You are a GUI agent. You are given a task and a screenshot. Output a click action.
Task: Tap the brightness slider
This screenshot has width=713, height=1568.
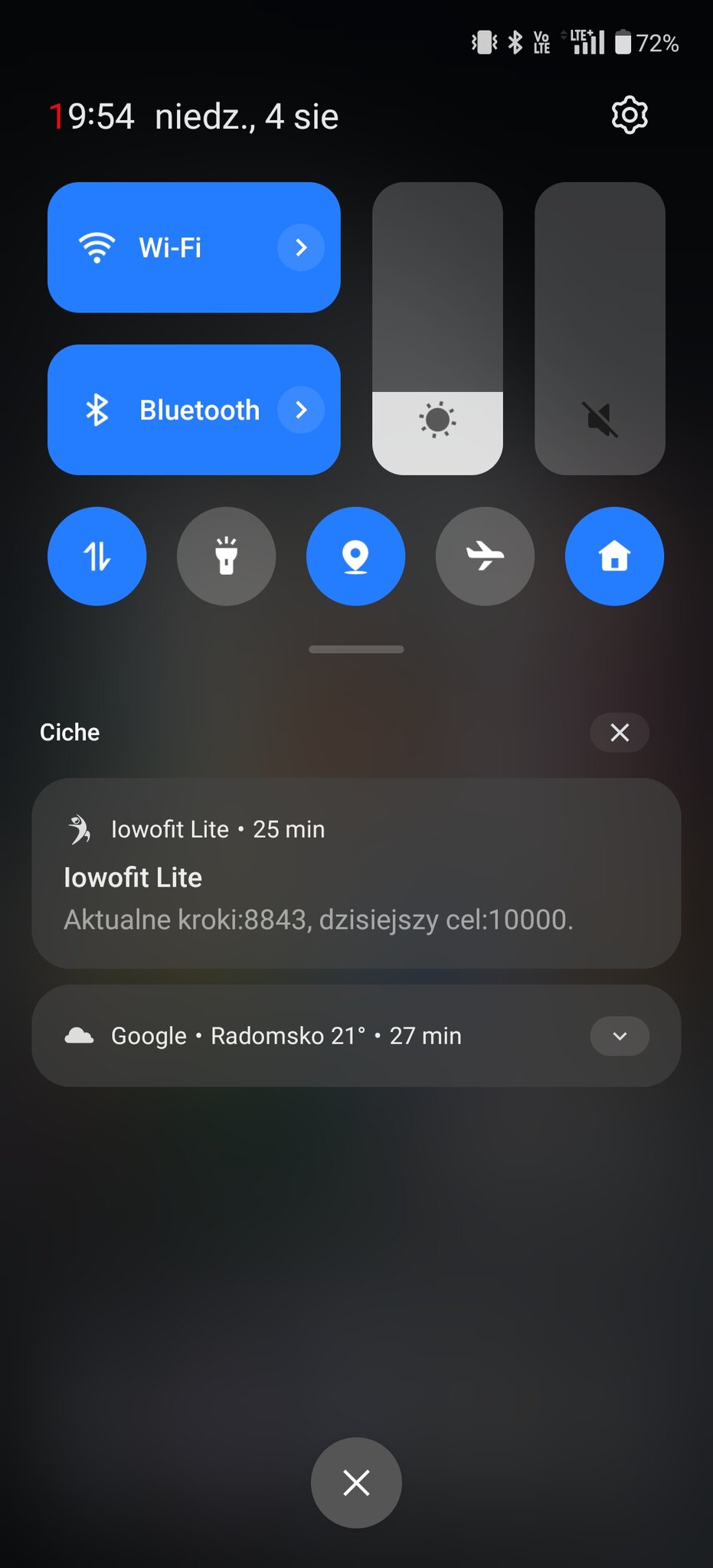click(437, 329)
